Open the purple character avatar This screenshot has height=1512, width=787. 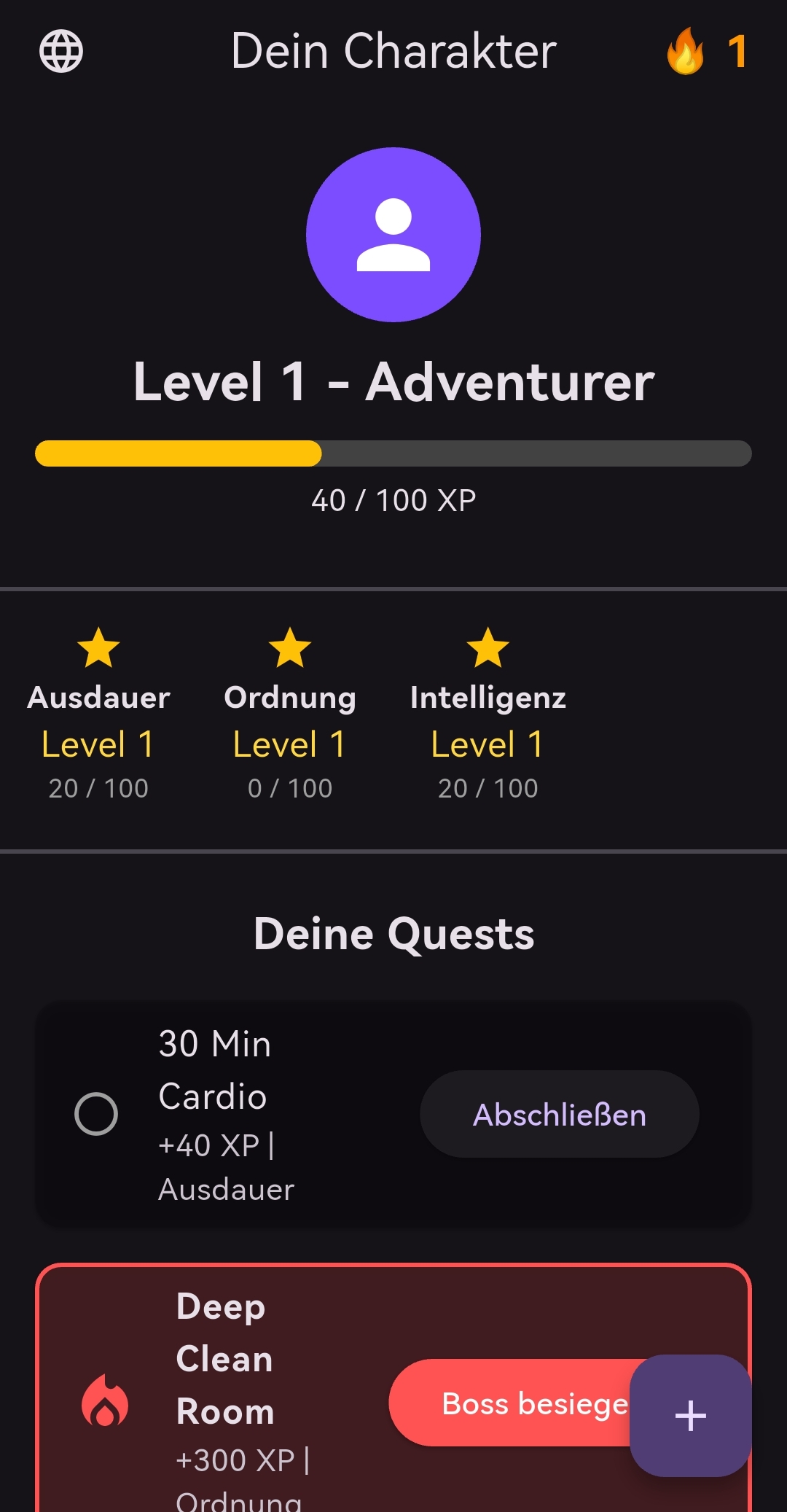click(393, 235)
